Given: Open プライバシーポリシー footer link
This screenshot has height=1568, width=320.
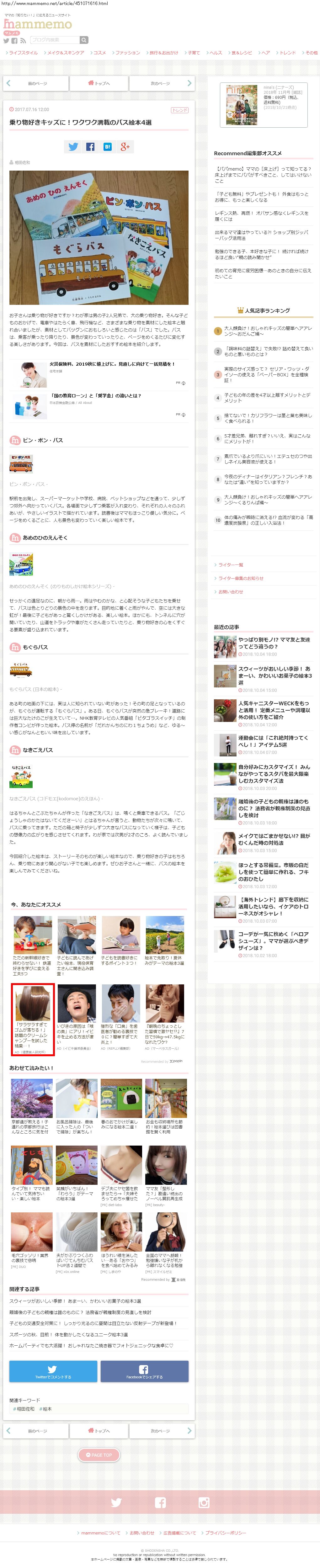Looking at the screenshot, I should click(225, 1533).
